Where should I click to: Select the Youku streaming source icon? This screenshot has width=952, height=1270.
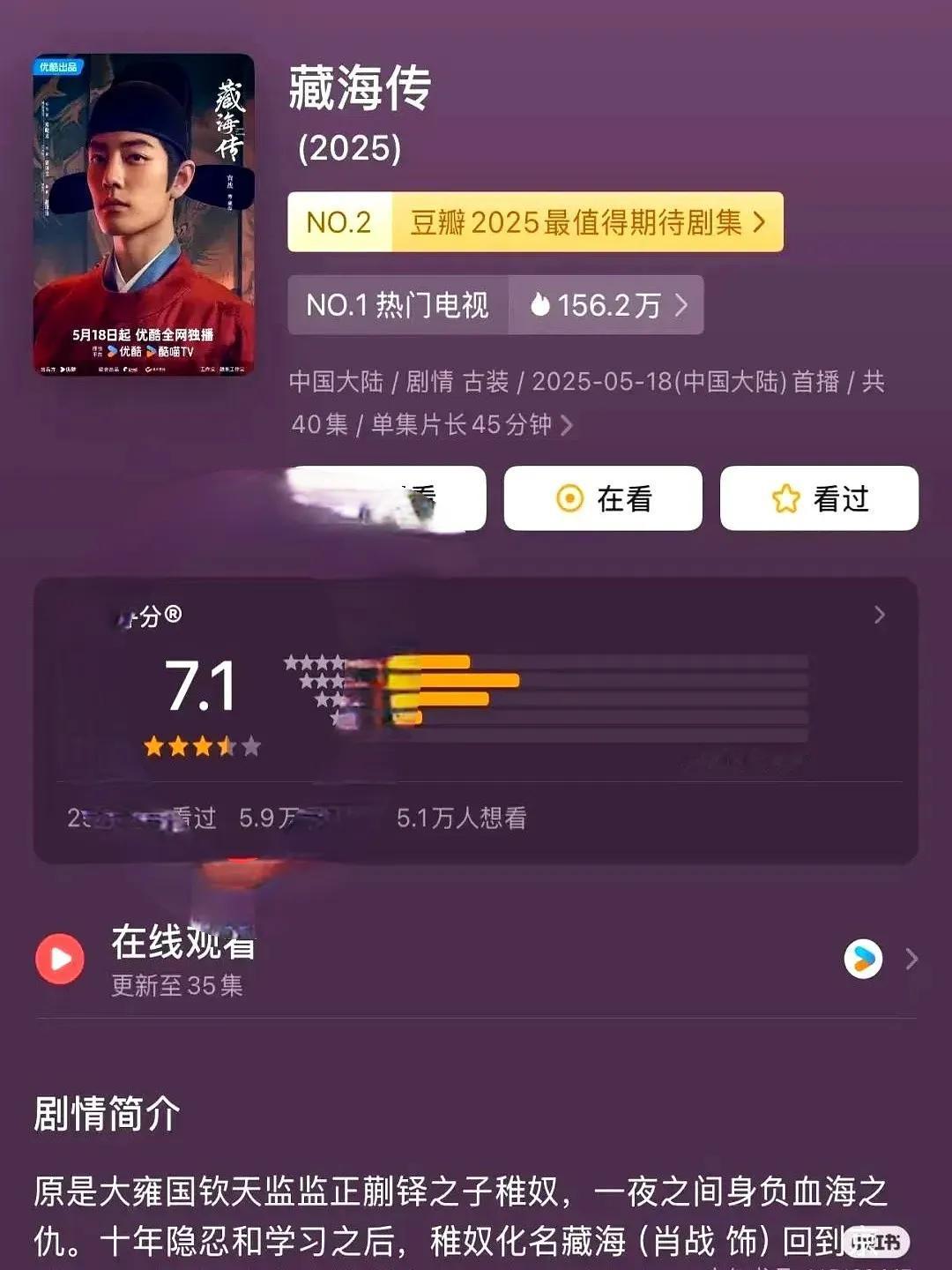863,959
